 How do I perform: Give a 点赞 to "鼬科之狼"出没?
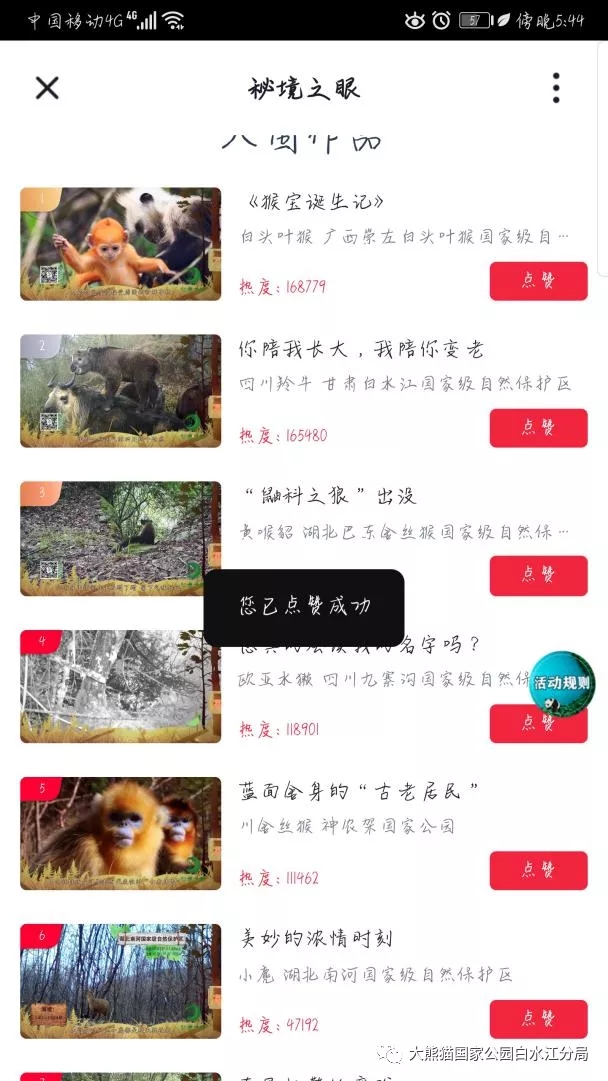pos(538,575)
